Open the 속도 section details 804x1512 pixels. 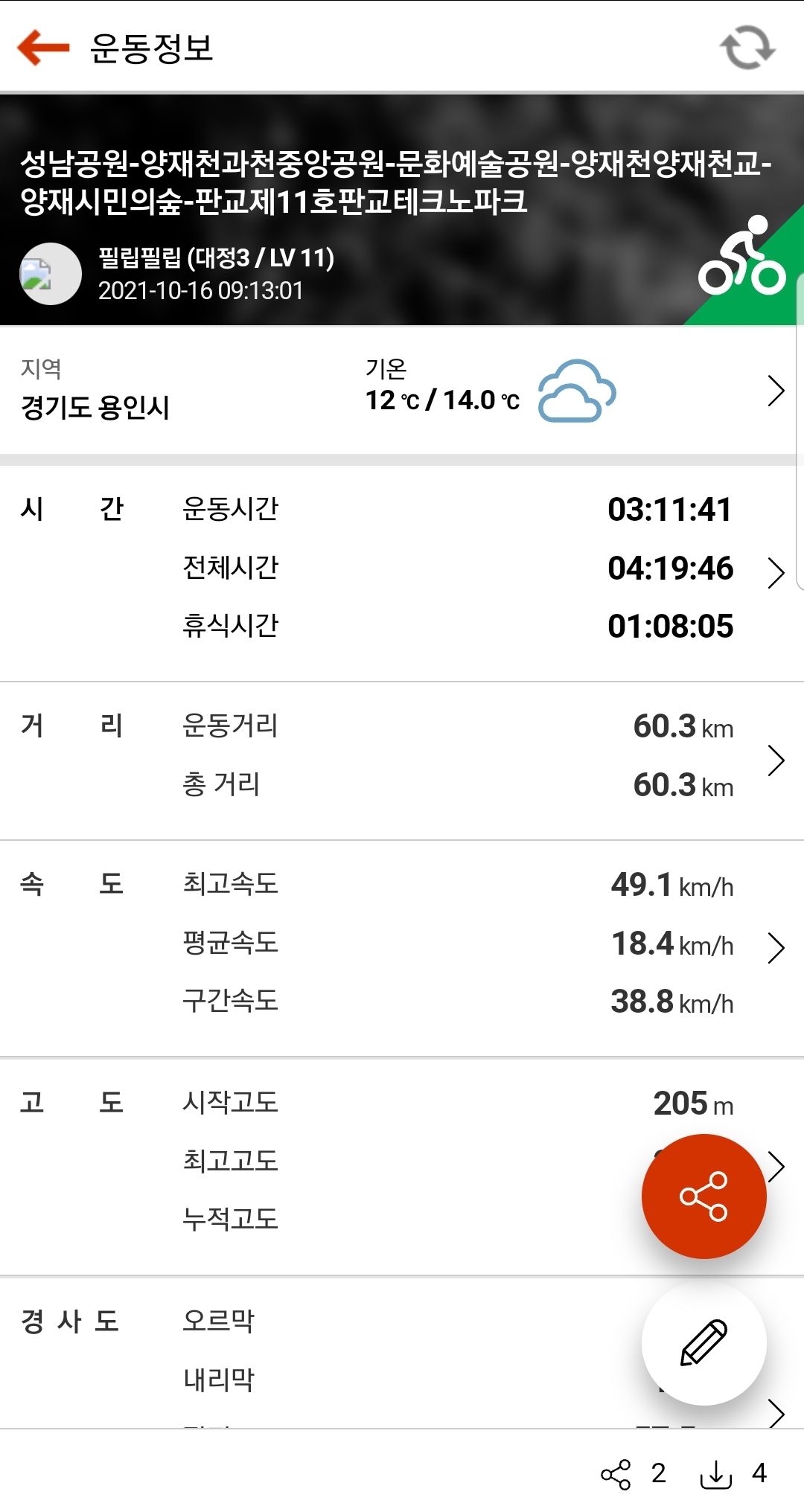(x=775, y=947)
